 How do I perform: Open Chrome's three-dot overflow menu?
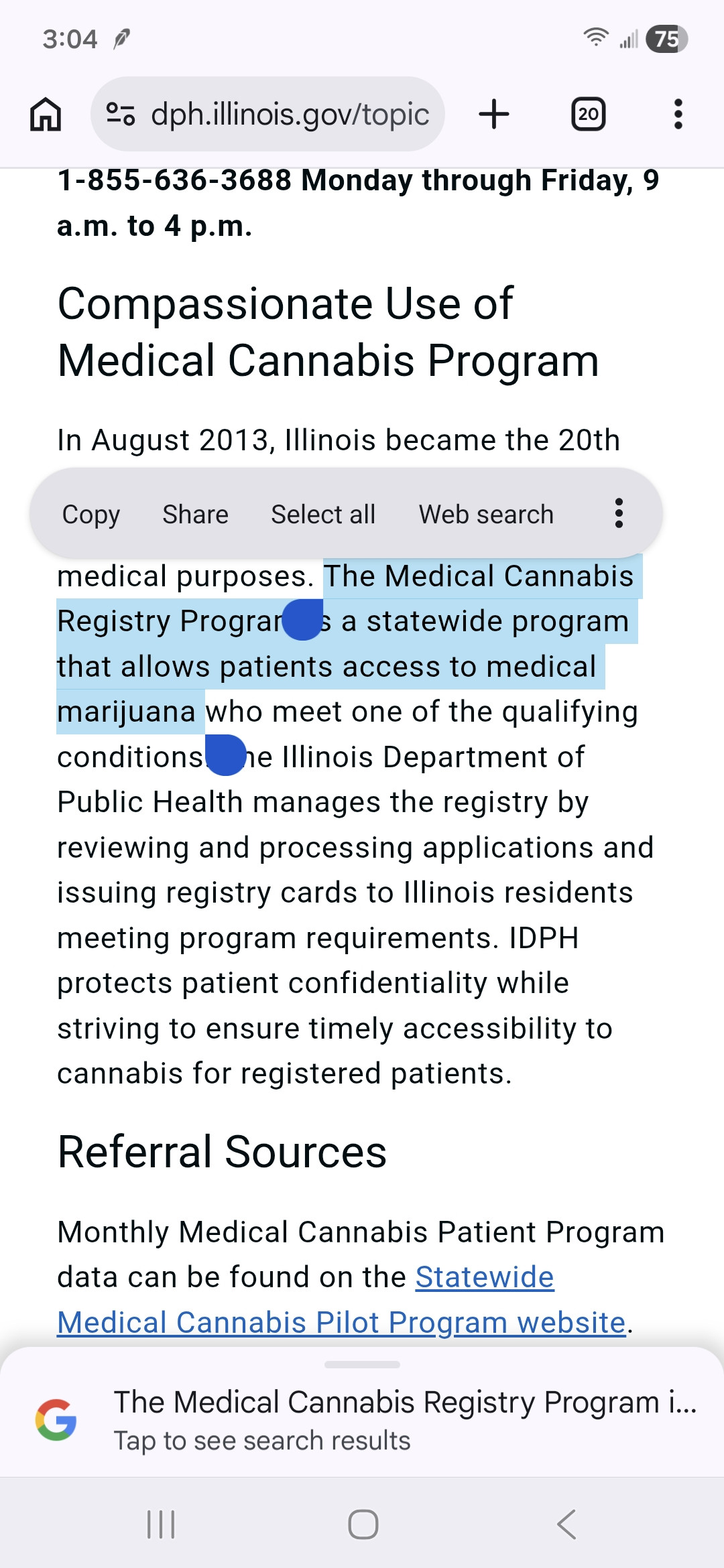(678, 114)
